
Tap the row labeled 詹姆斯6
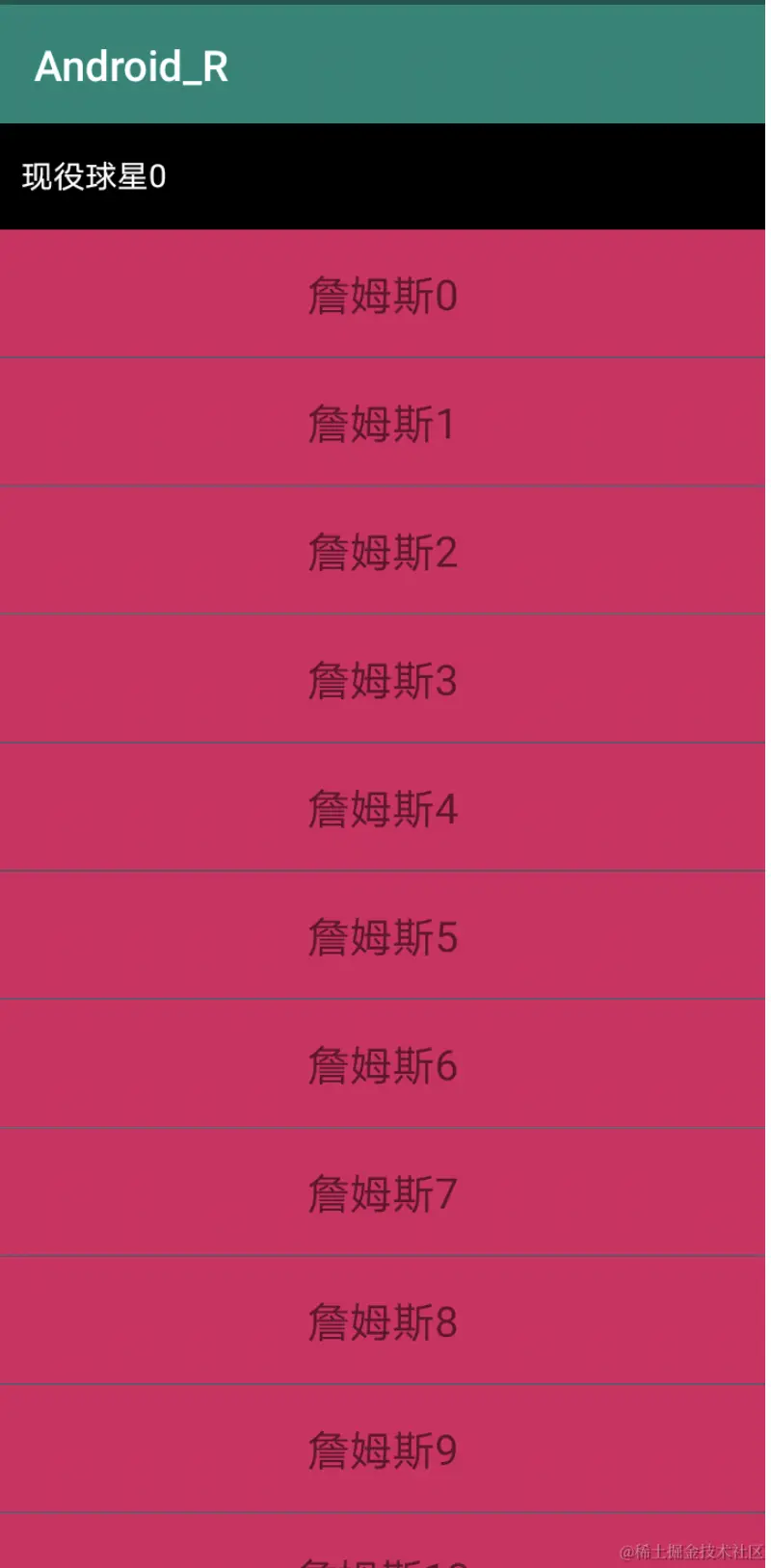(x=383, y=1064)
